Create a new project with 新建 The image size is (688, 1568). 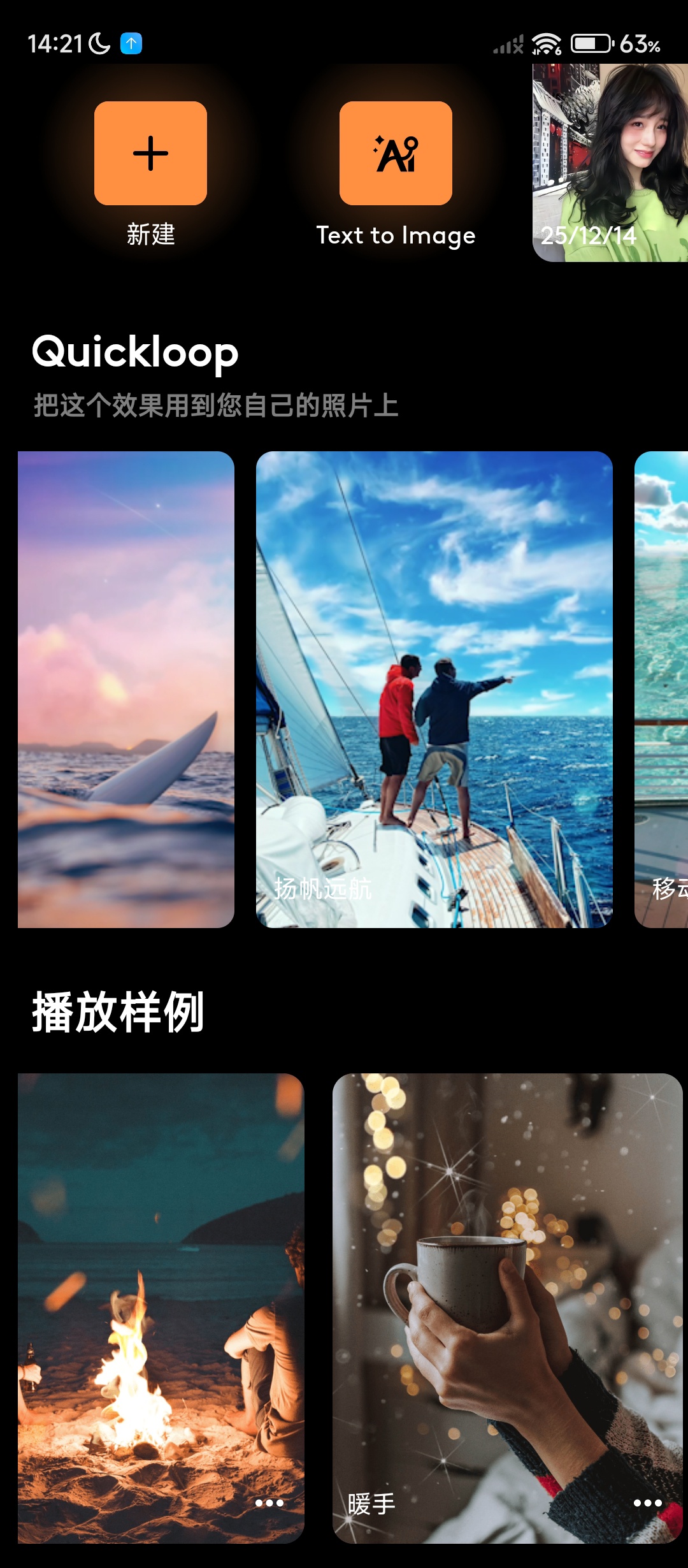click(150, 154)
